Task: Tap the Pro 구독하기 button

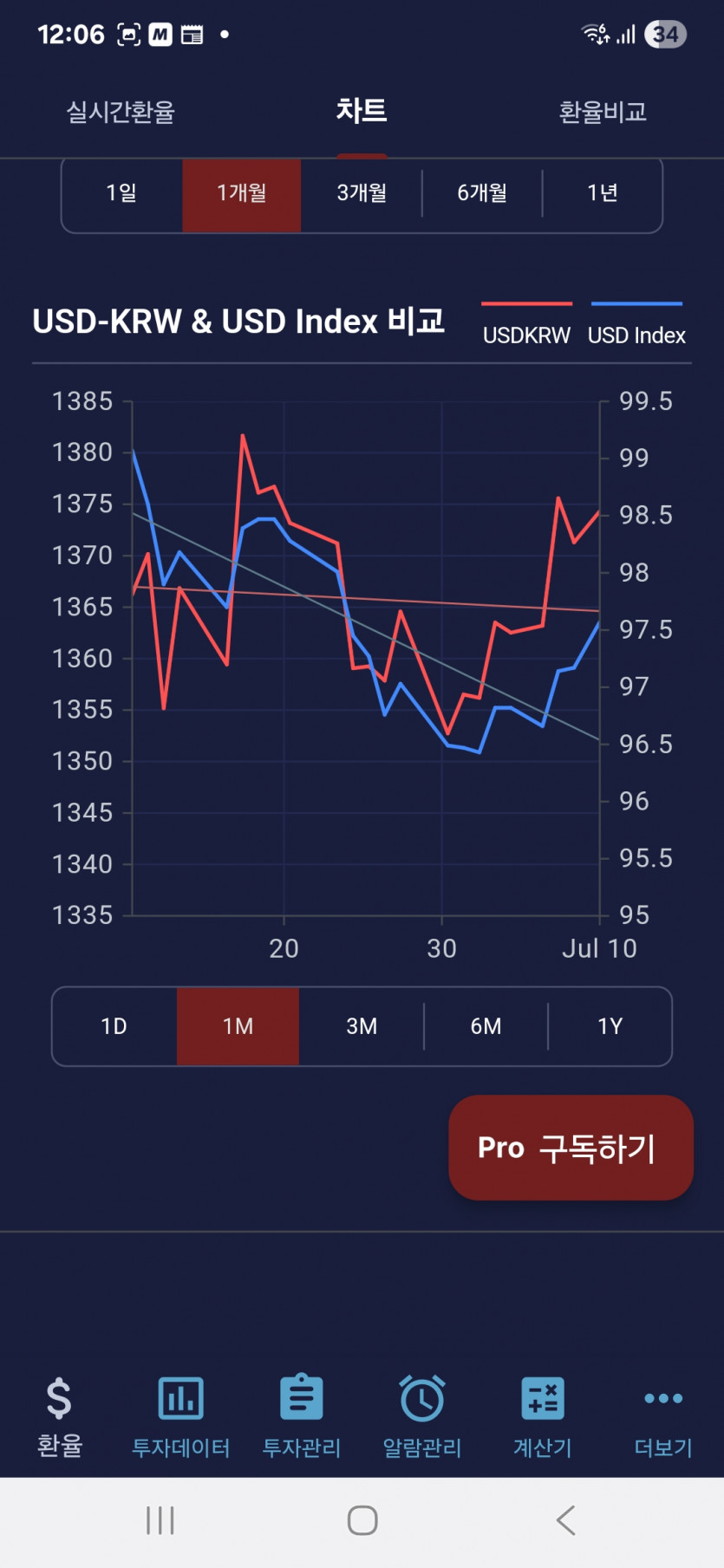Action: point(571,1148)
